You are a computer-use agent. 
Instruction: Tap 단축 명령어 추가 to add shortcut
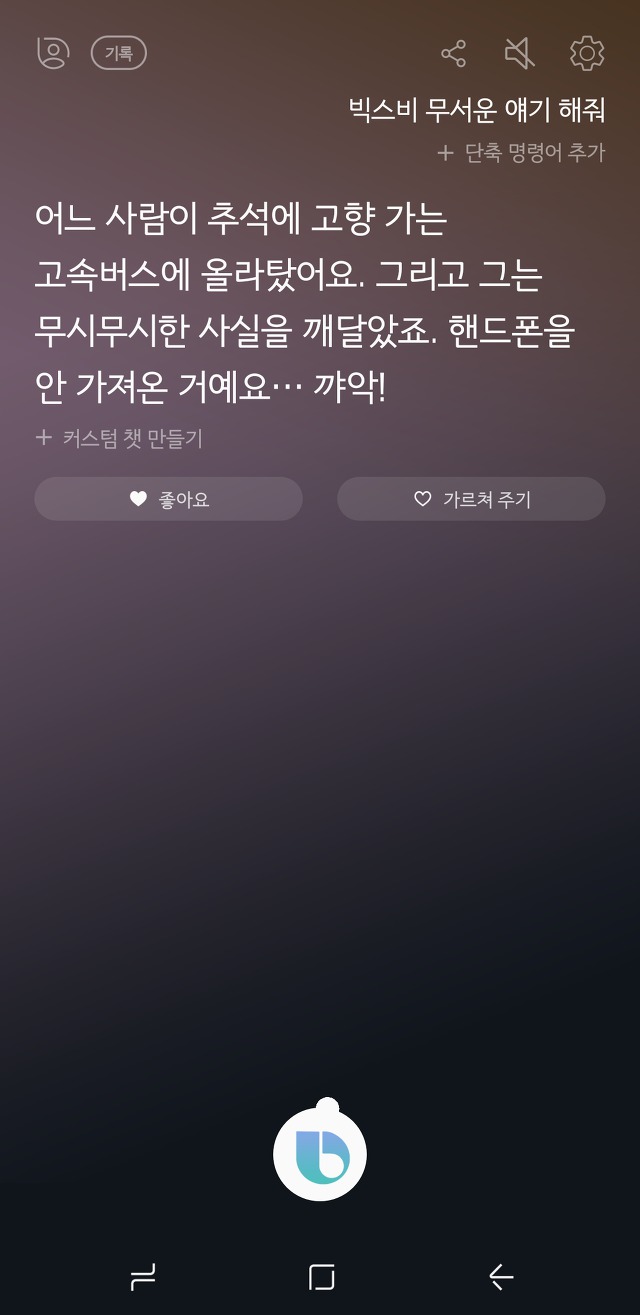coord(521,153)
